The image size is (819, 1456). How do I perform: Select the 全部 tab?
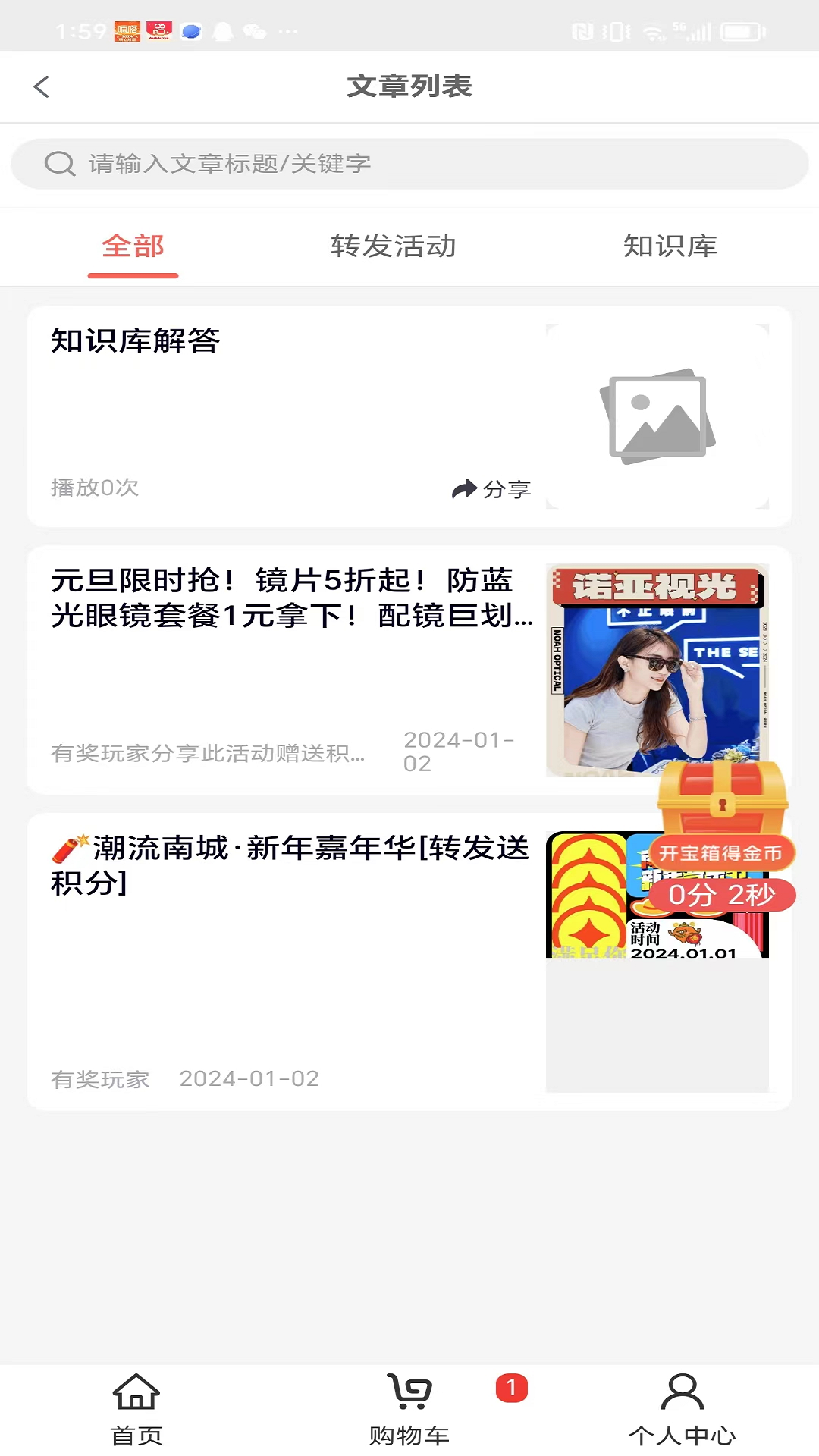click(133, 246)
